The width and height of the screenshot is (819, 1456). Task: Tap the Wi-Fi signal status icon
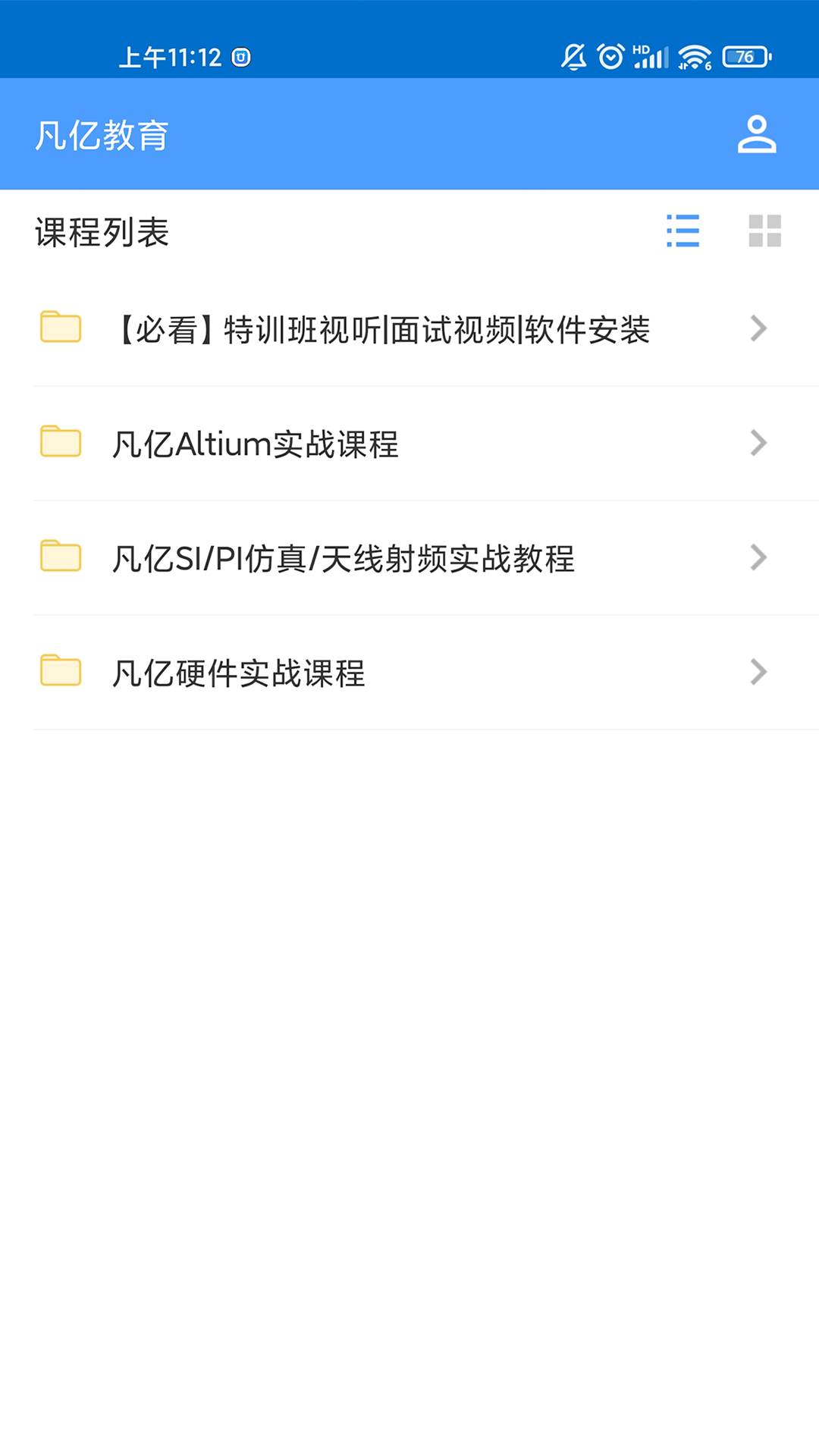click(692, 55)
